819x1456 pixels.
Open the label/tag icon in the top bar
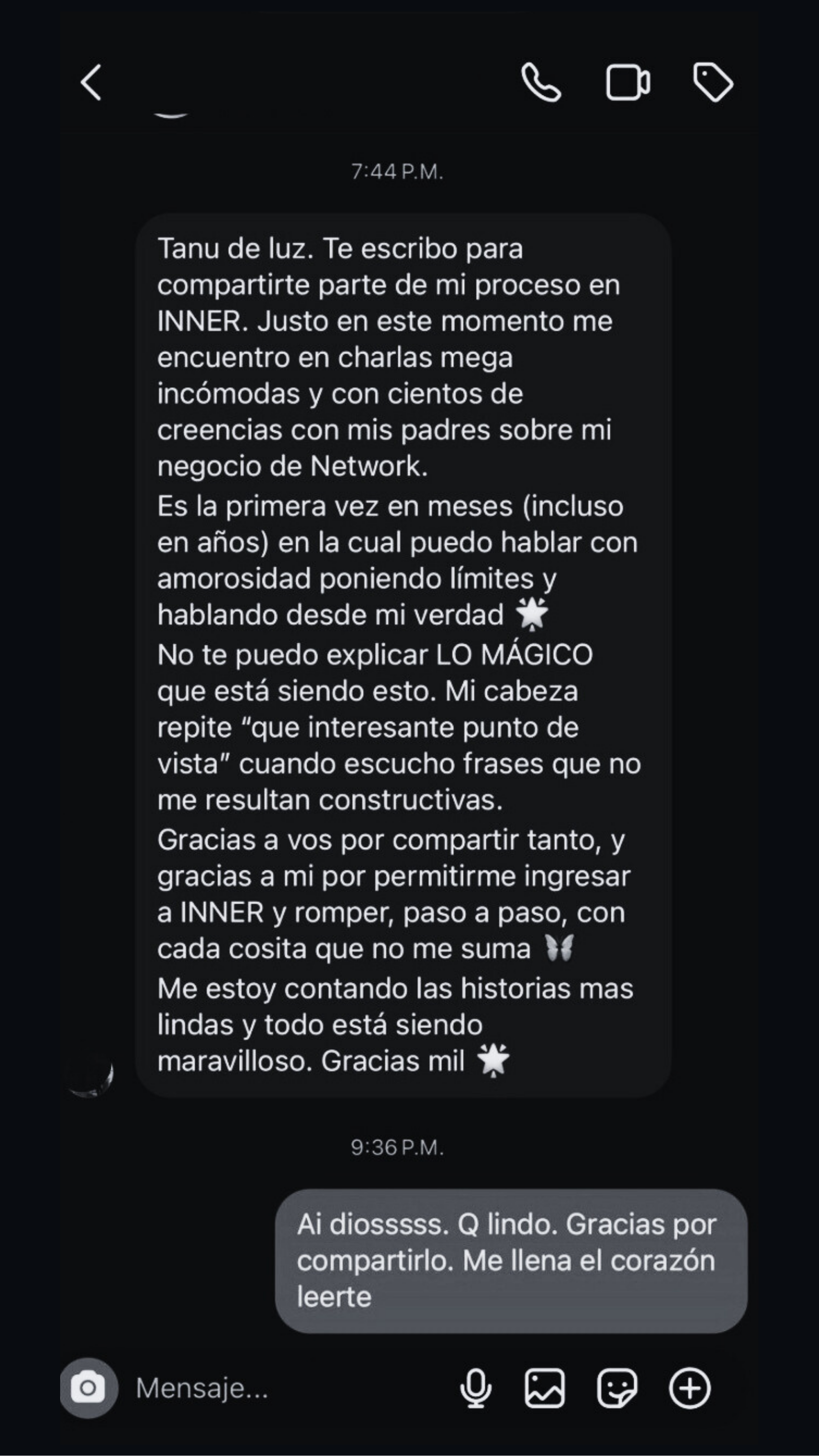tap(713, 83)
